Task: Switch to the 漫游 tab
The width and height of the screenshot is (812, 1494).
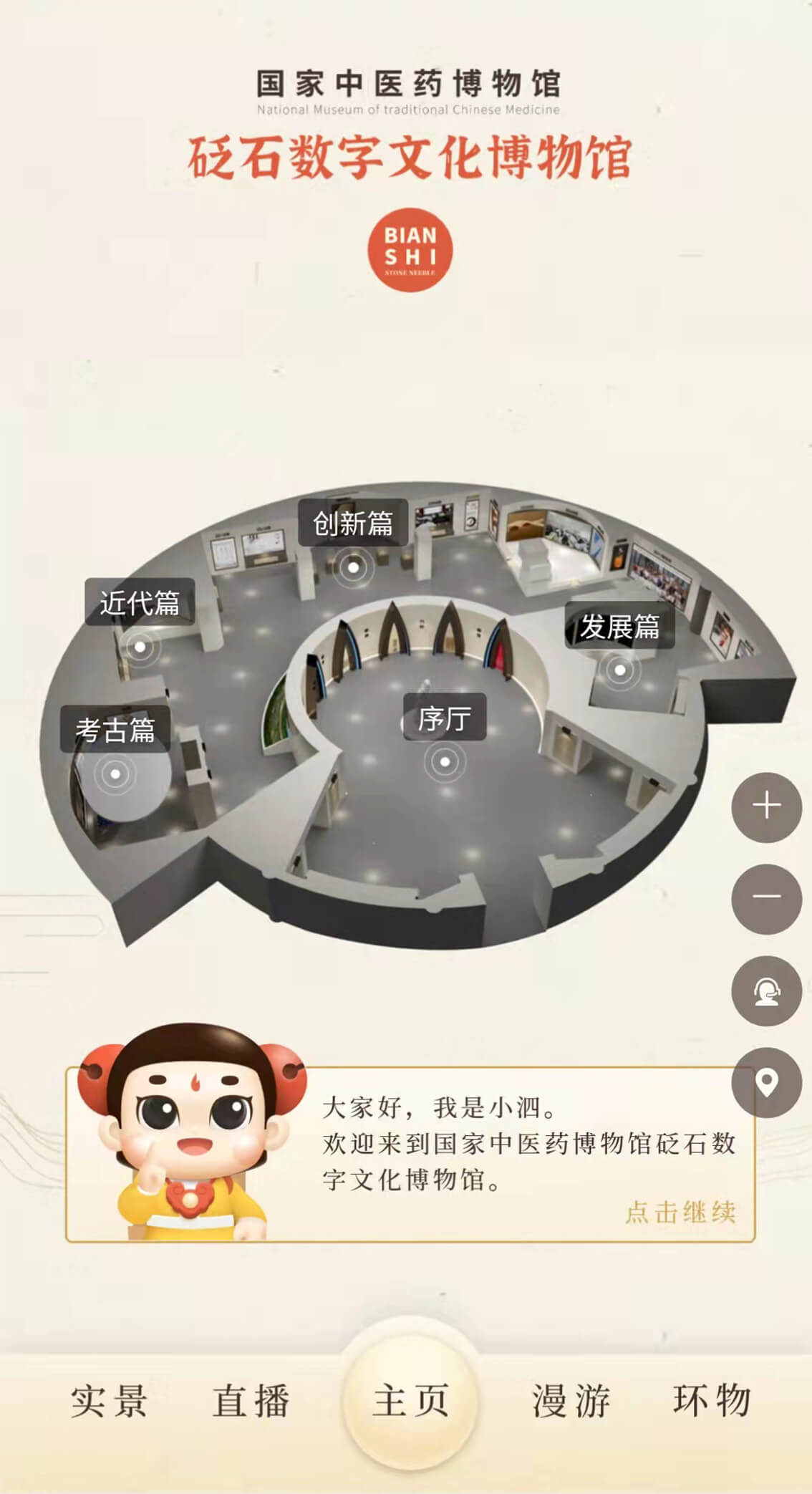Action: [x=571, y=1401]
